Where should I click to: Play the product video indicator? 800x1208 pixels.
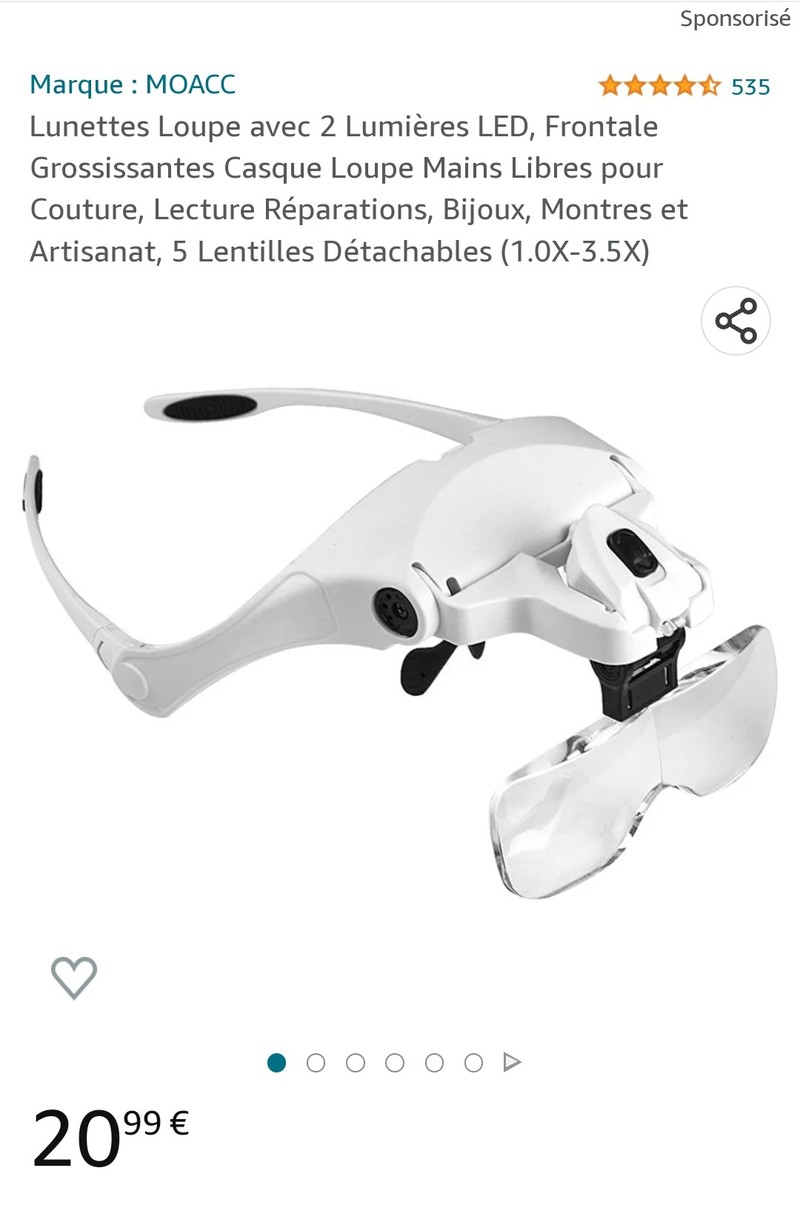(512, 1062)
